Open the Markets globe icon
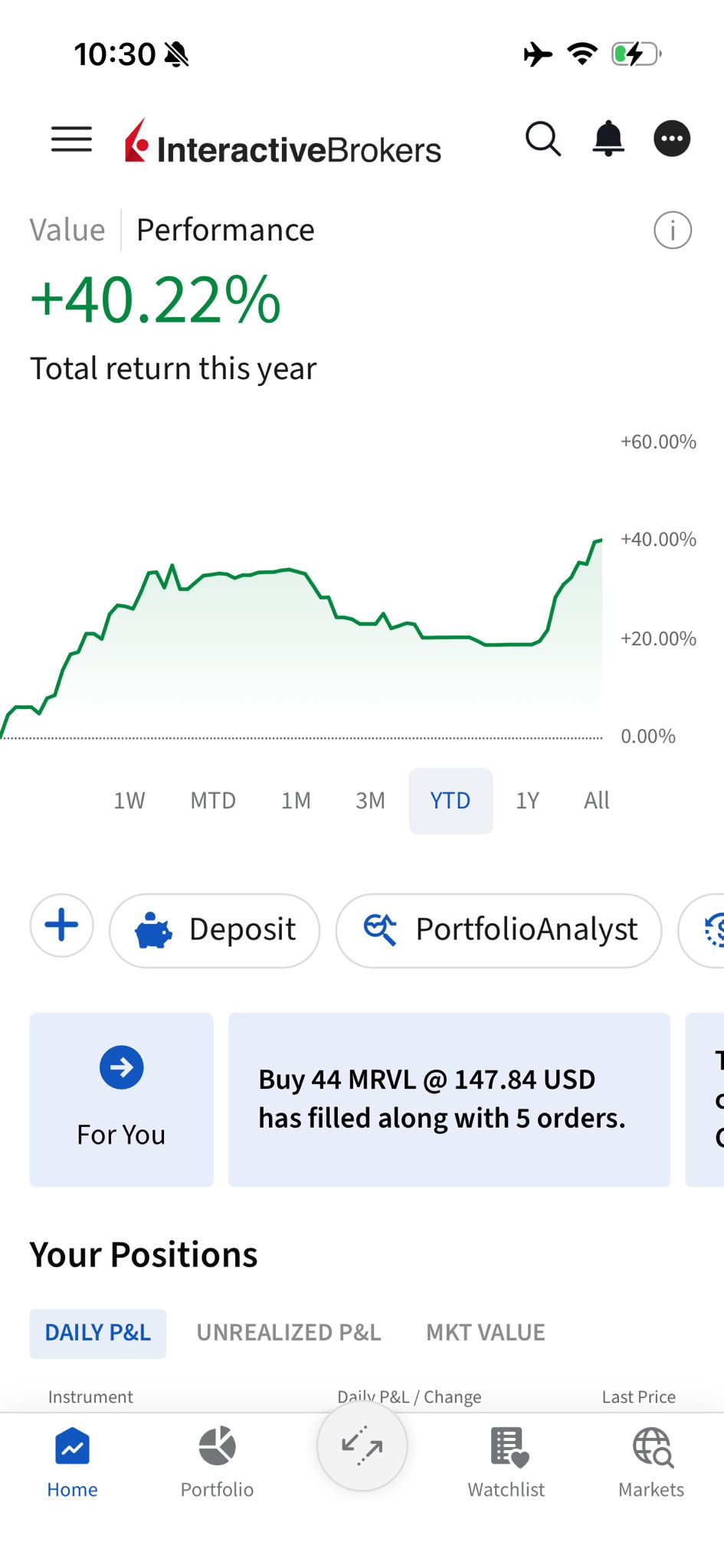The image size is (724, 1568). (x=650, y=1460)
